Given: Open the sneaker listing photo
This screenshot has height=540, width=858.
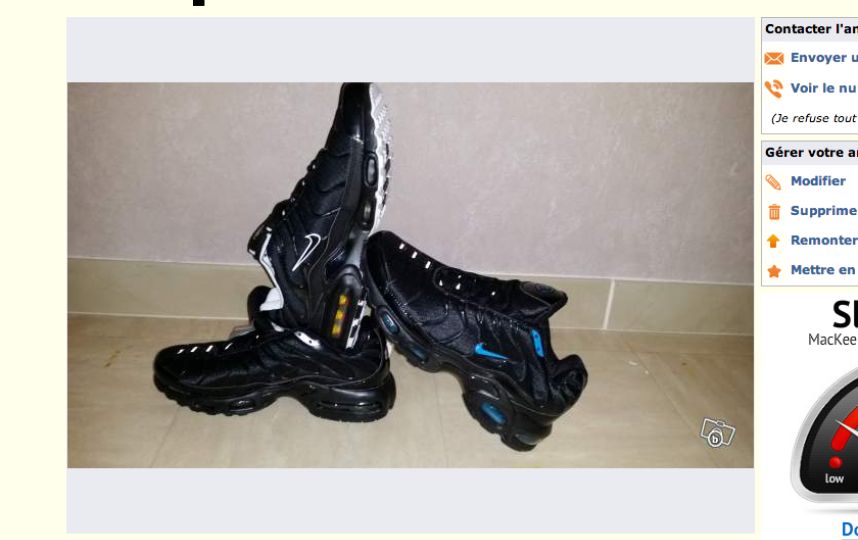Looking at the screenshot, I should [x=410, y=275].
